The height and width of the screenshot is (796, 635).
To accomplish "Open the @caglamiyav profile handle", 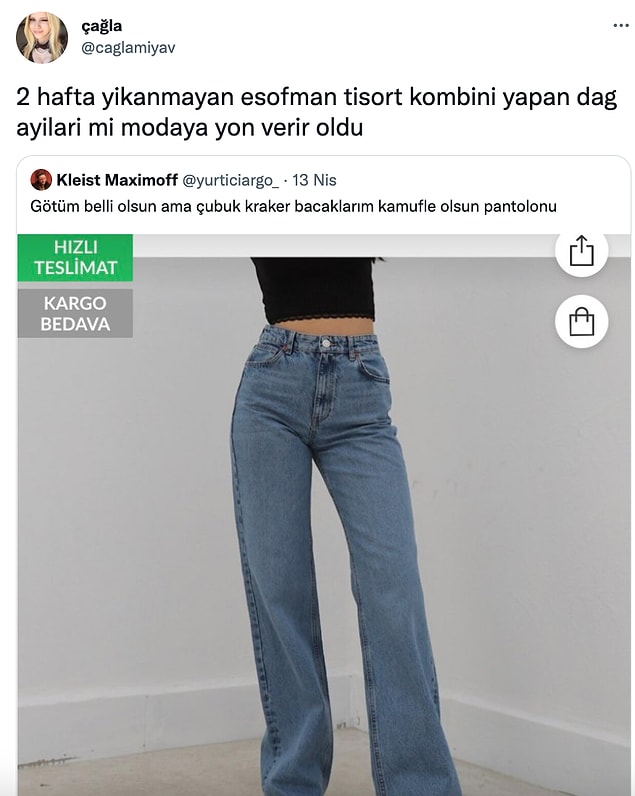I will tap(127, 47).
